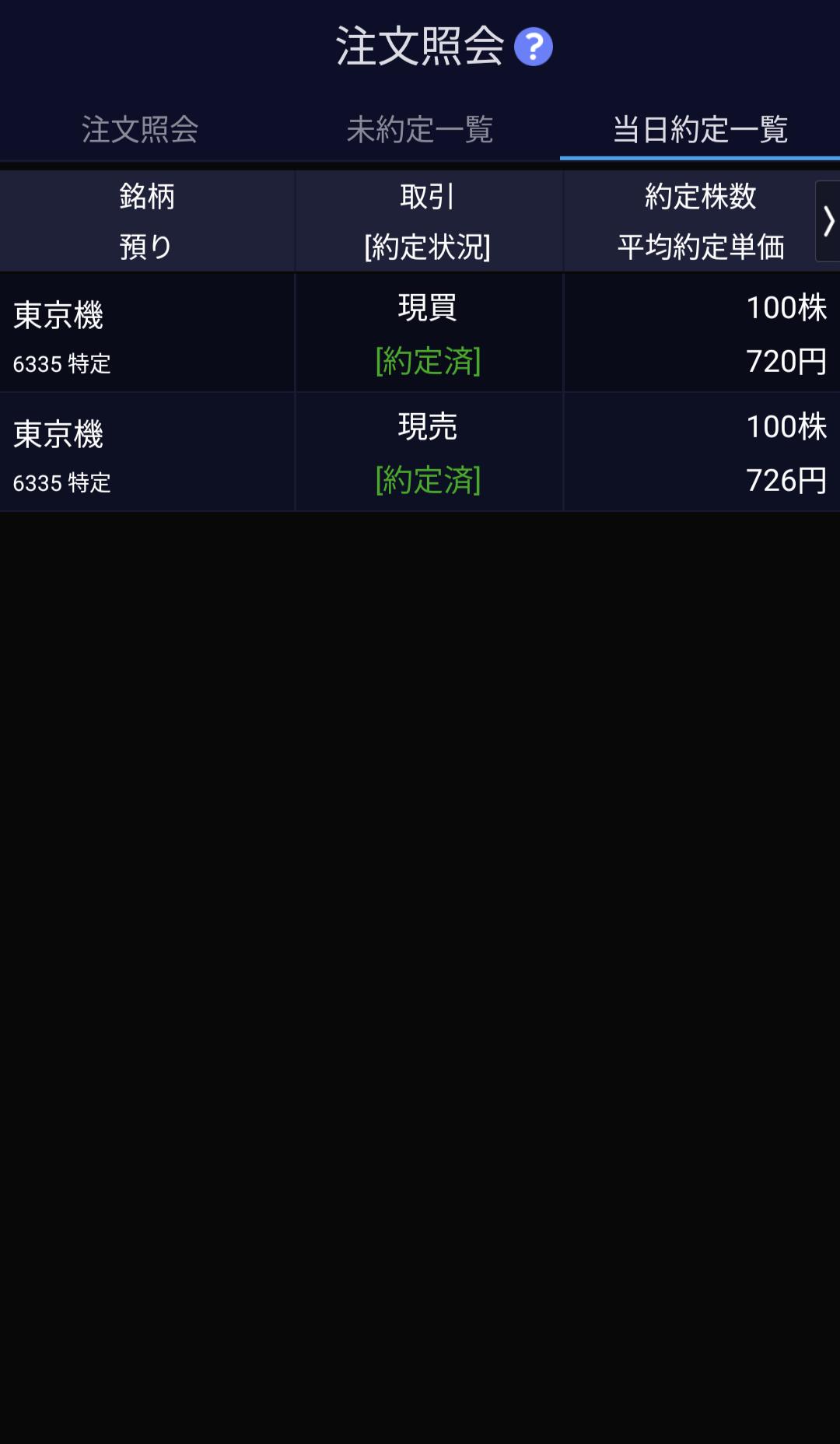Open the green [約定済] status of the 現売 order
Image resolution: width=840 pixels, height=1444 pixels.
429,480
